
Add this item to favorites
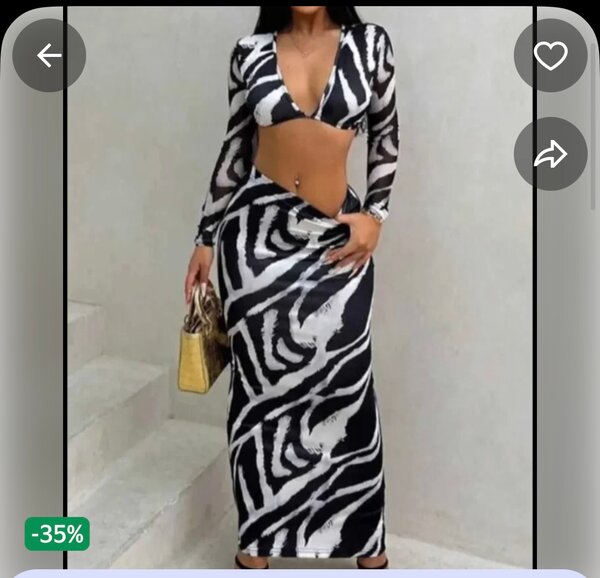[x=550, y=55]
